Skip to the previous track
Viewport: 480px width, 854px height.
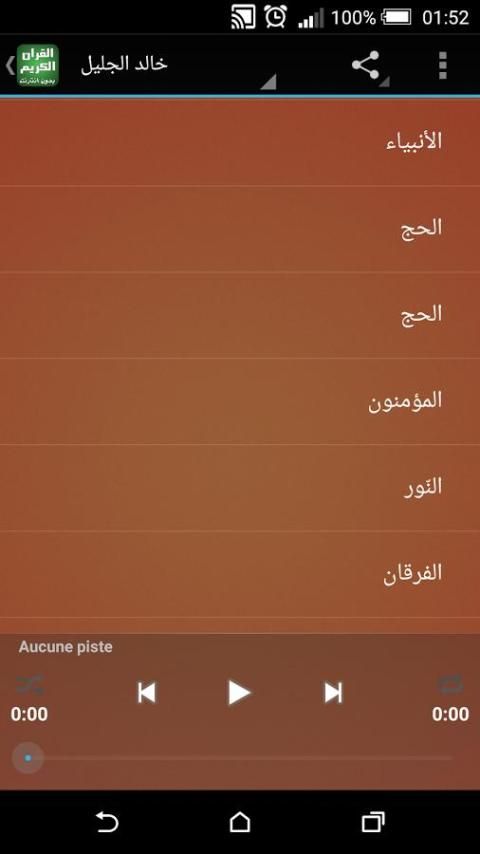[146, 693]
